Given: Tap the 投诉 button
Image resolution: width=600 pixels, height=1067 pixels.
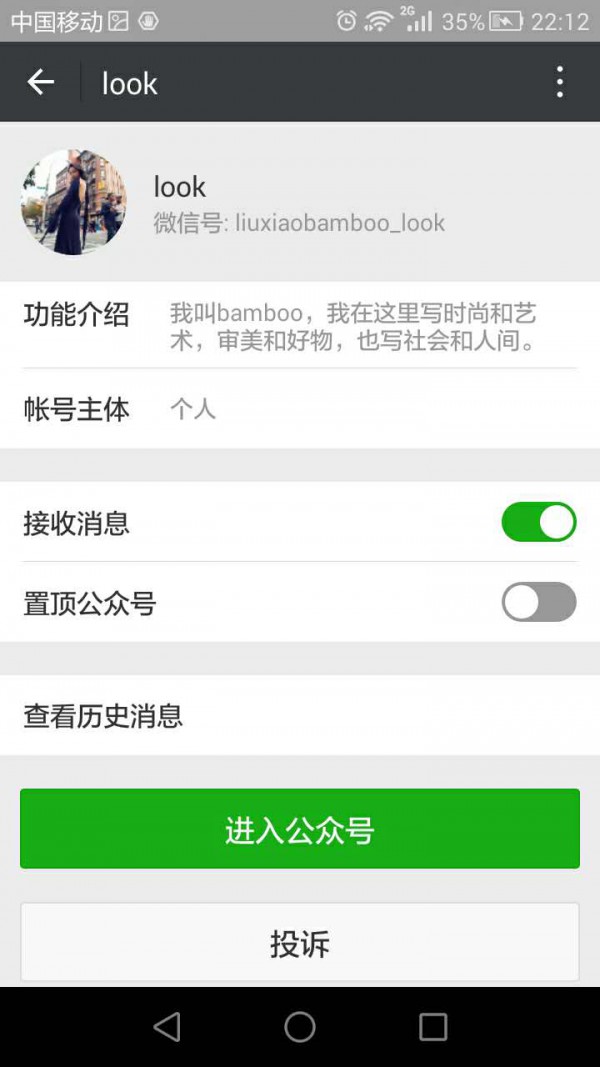Looking at the screenshot, I should [x=300, y=942].
